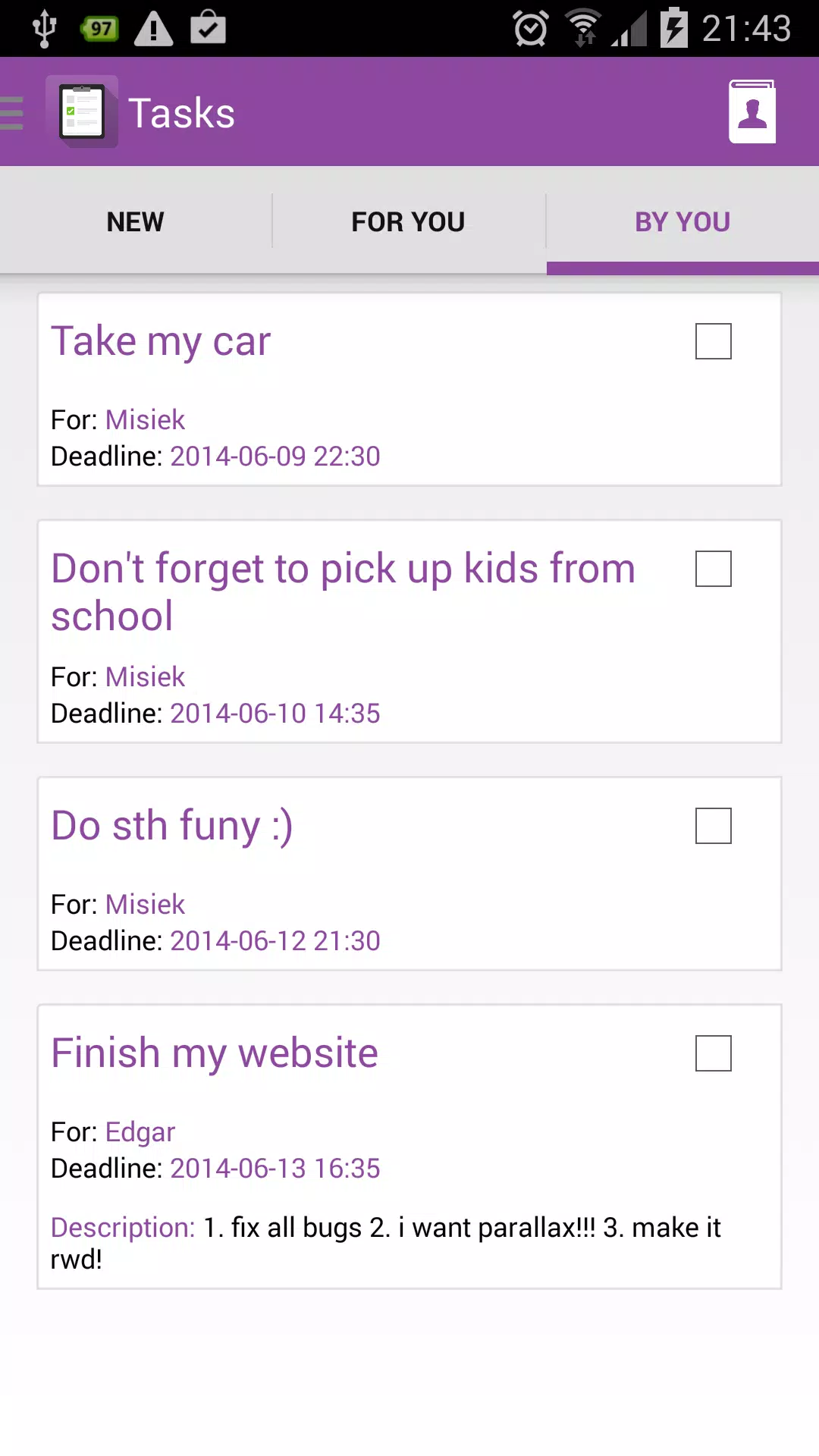Screen dimensions: 819x1456
Task: Open the pick up kids from school card
Action: coord(409,632)
